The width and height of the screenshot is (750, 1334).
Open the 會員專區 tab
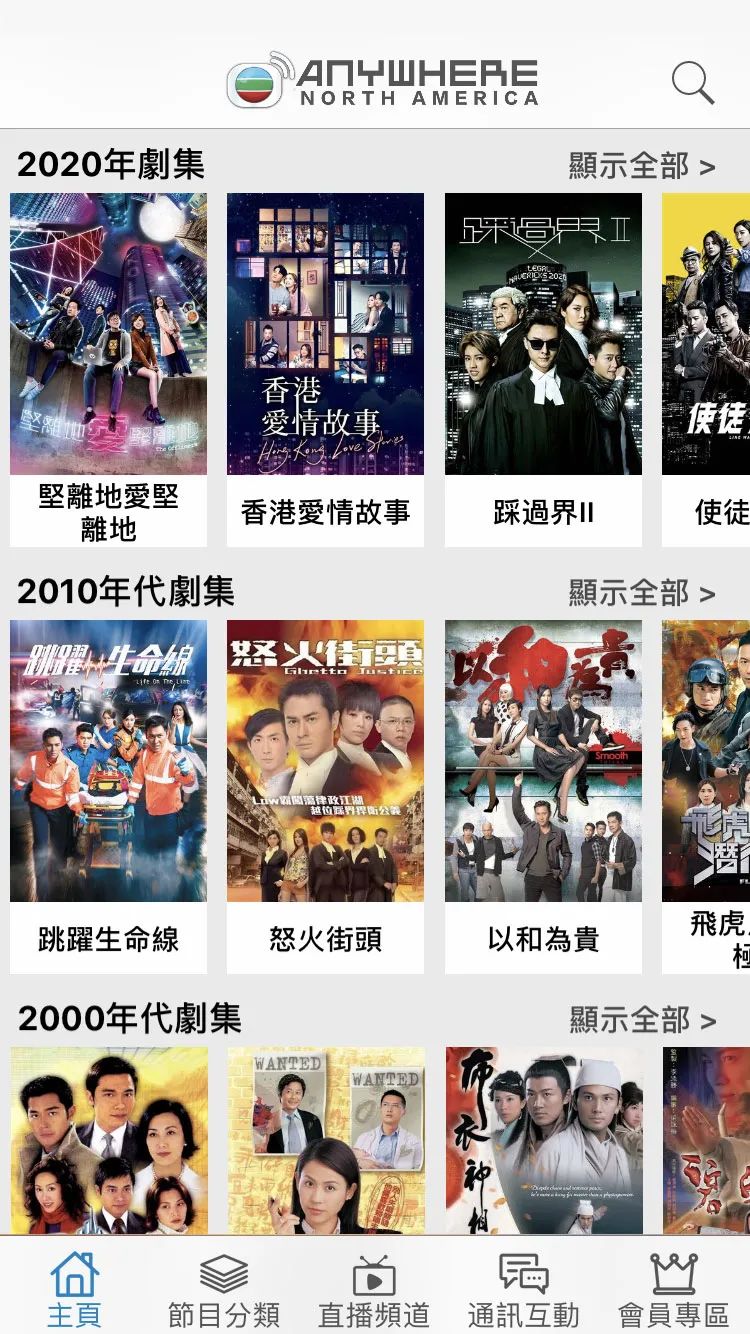673,1289
